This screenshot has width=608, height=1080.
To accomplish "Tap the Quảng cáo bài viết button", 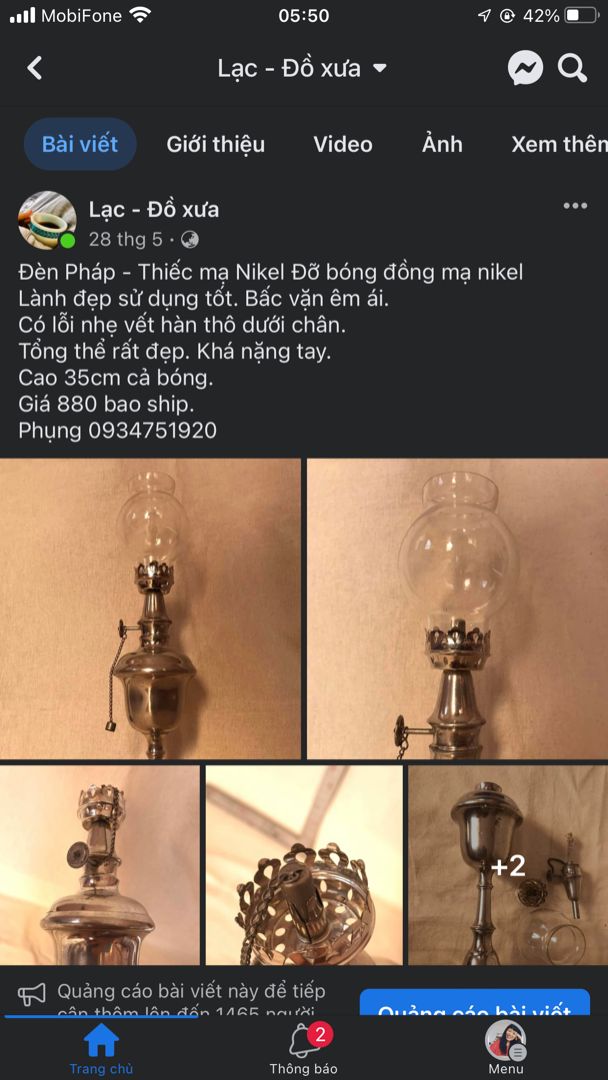I will [474, 1005].
